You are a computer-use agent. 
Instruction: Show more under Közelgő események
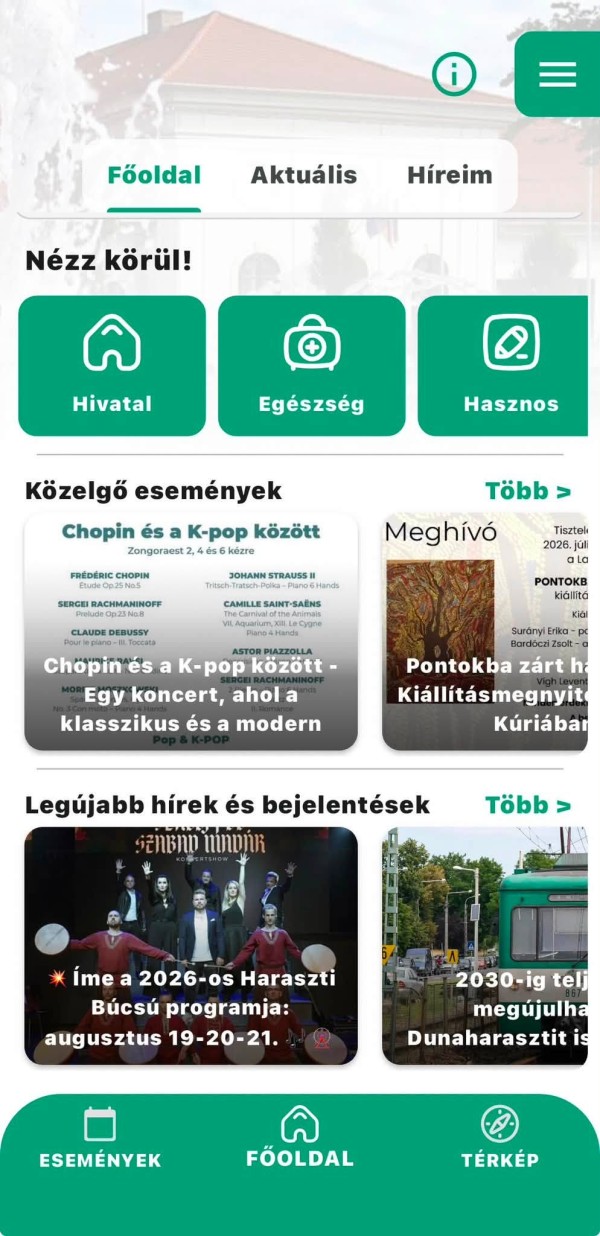[528, 491]
